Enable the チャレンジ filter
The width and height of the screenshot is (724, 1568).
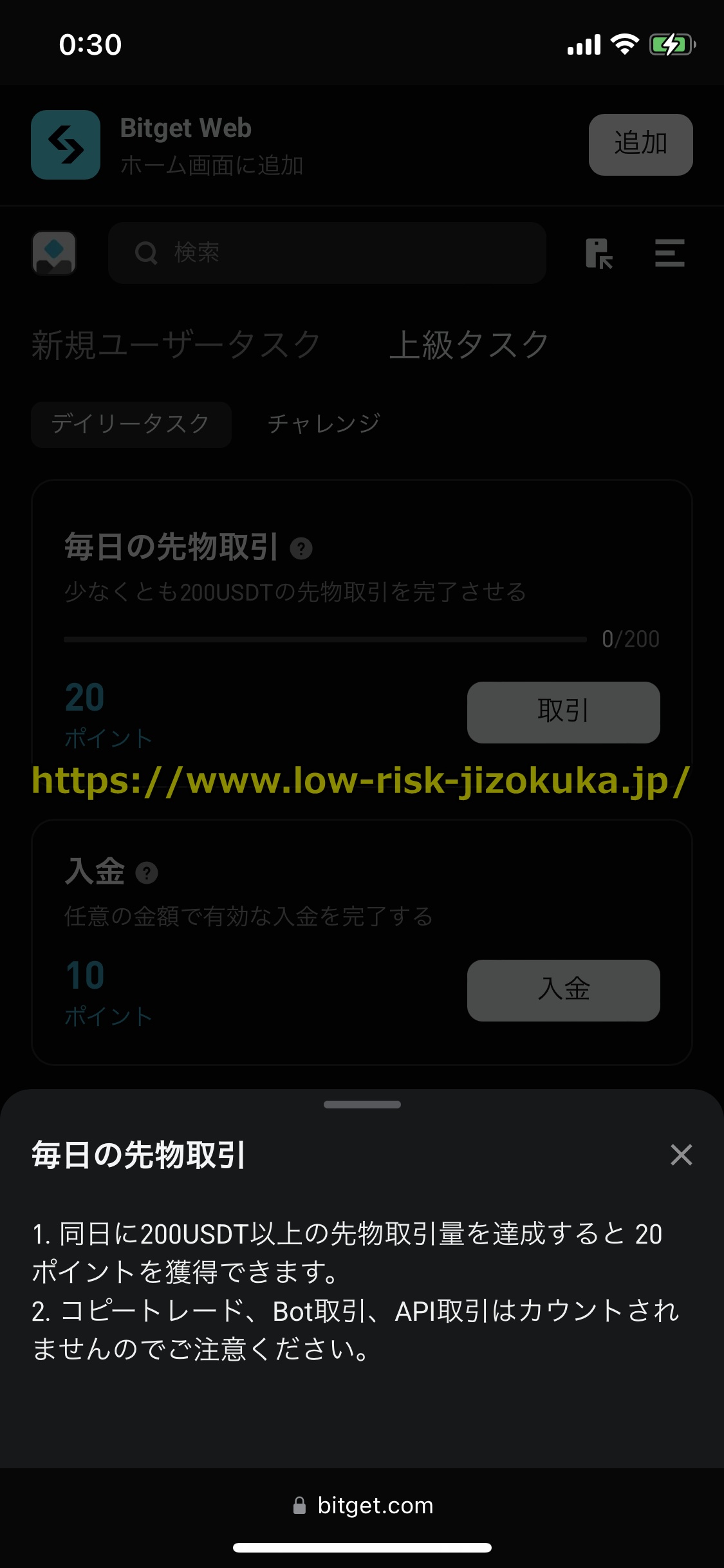[325, 423]
